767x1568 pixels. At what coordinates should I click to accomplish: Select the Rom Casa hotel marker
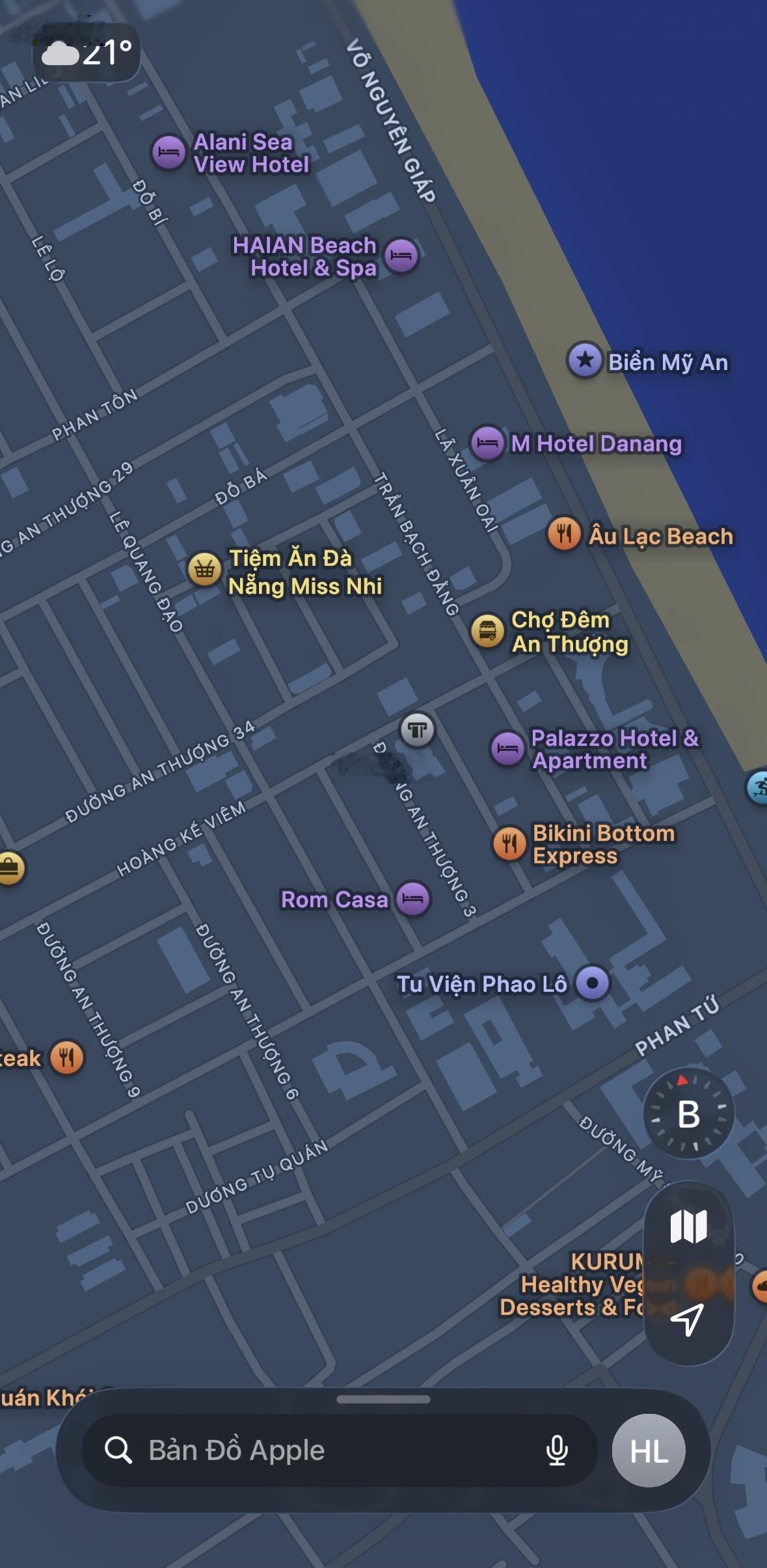(x=413, y=899)
